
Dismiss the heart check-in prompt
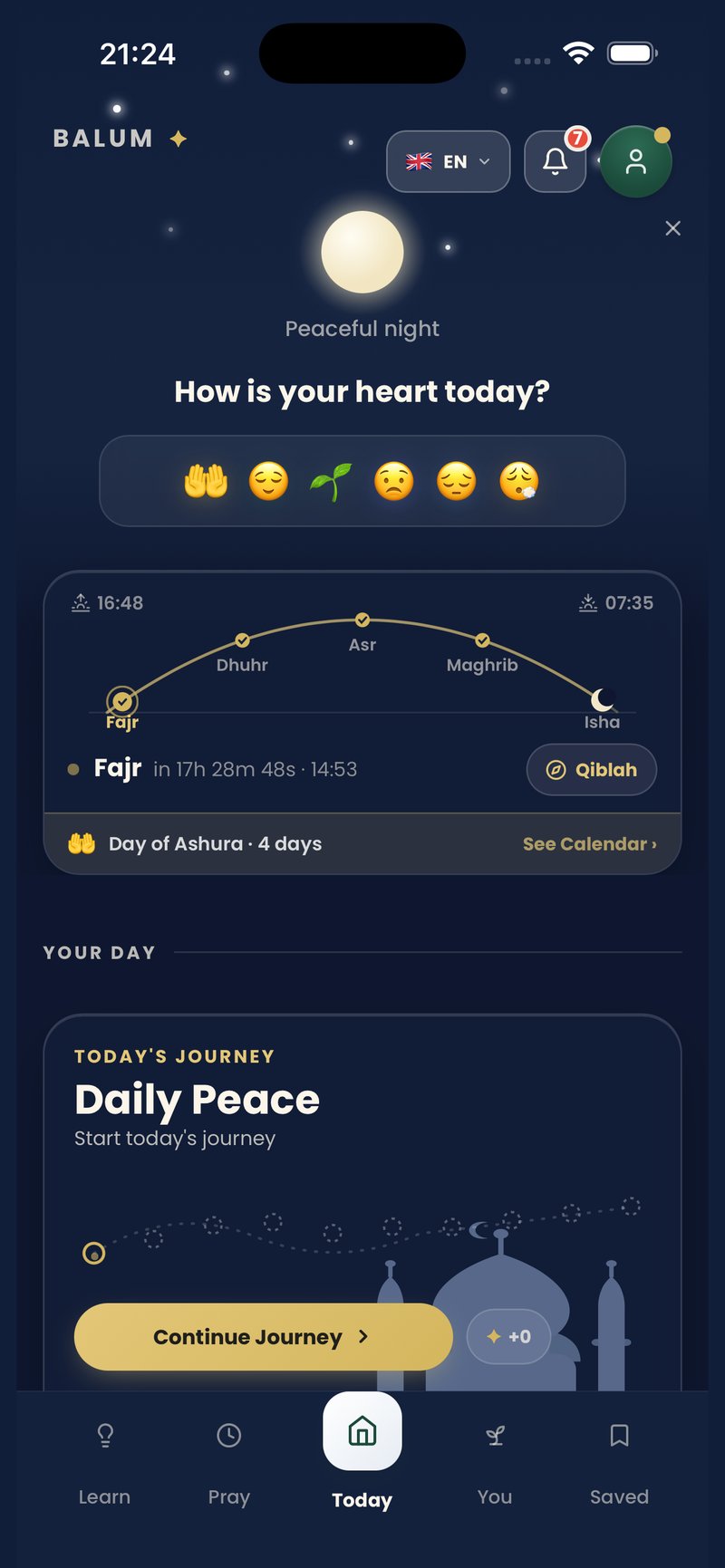(x=672, y=228)
